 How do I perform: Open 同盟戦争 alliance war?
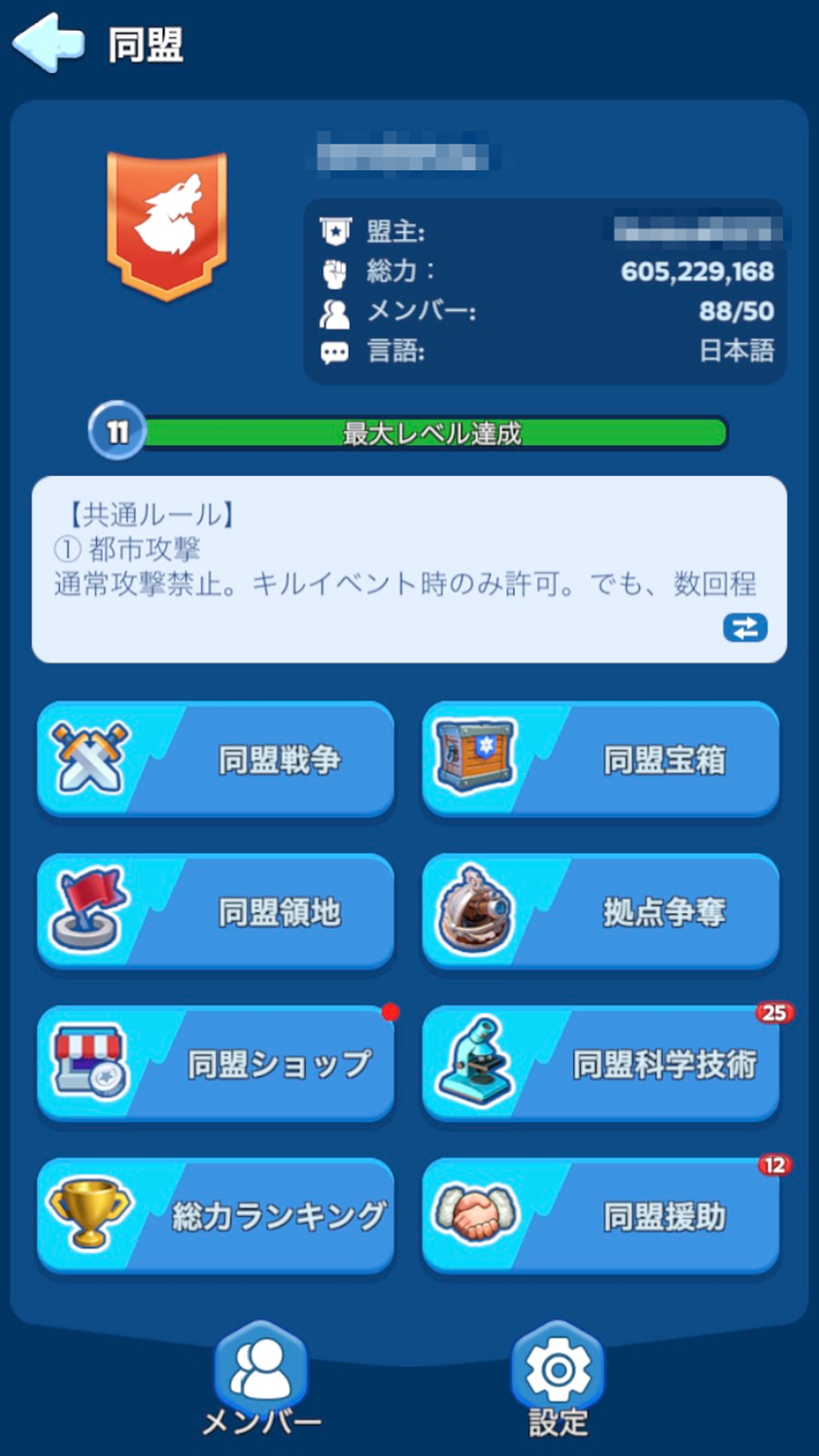pyautogui.click(x=216, y=760)
